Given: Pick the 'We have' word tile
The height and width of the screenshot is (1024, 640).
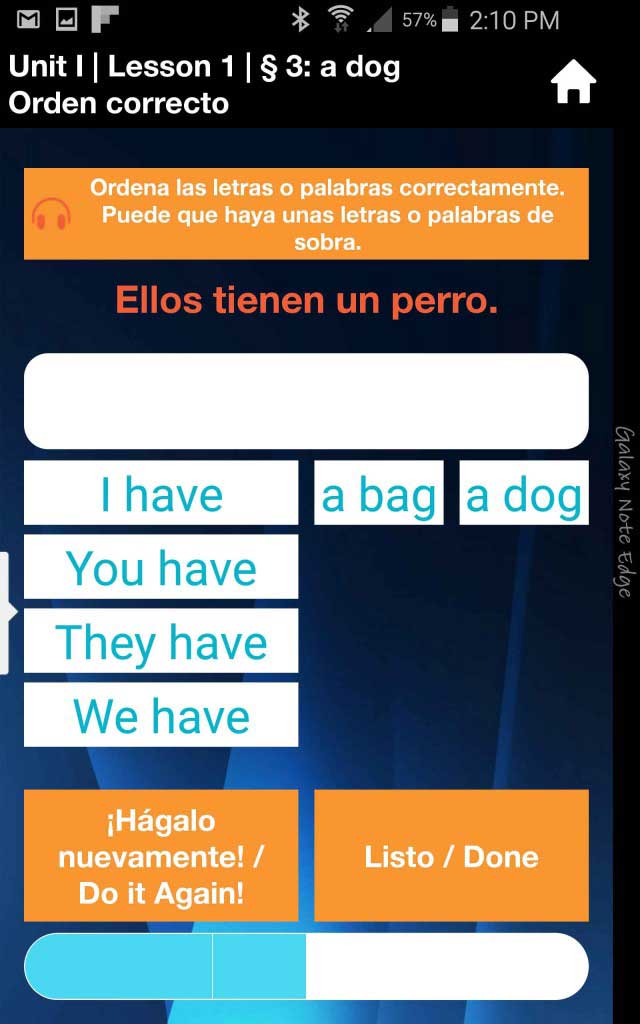Looking at the screenshot, I should (161, 714).
